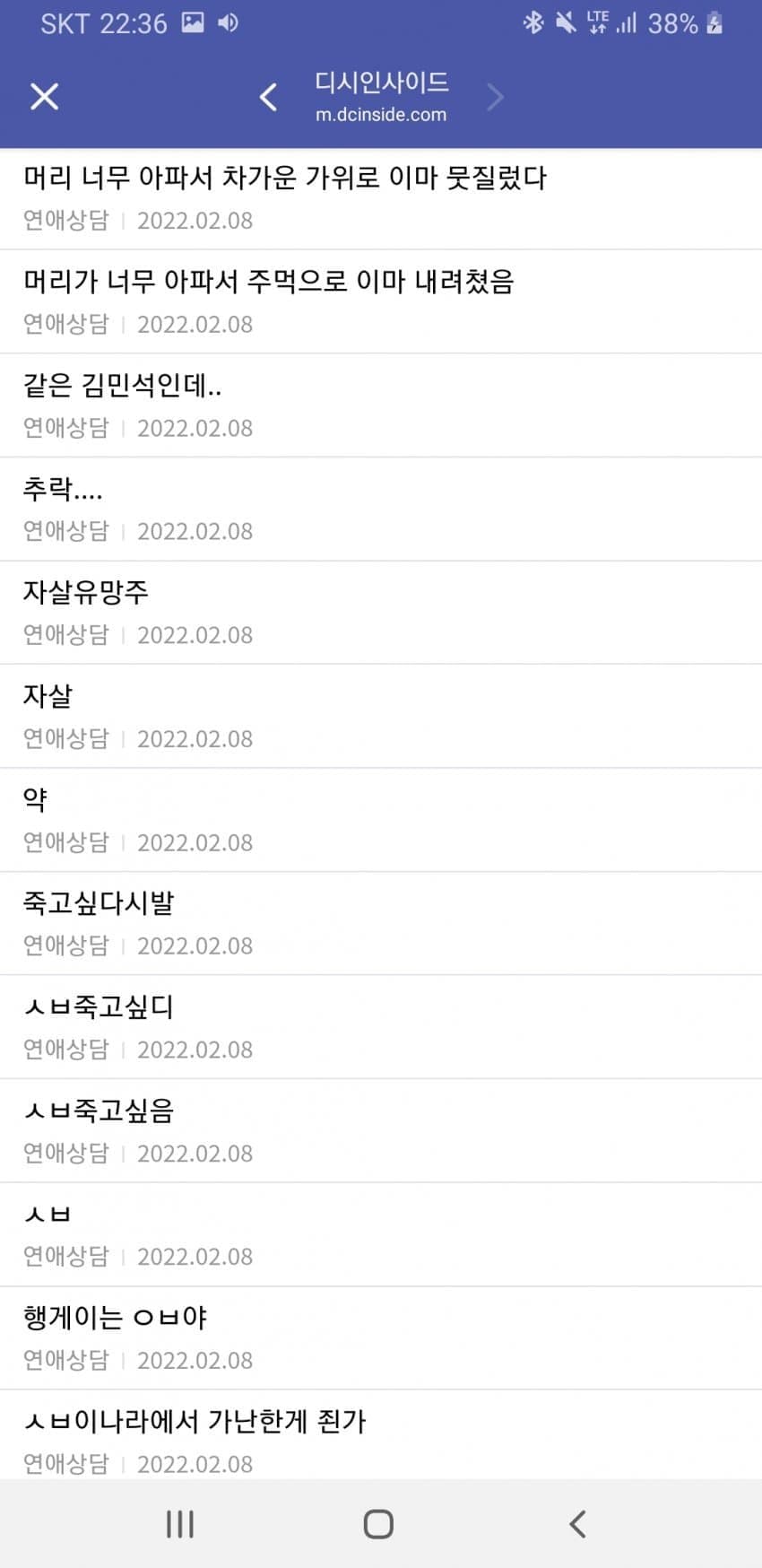Screen dimensions: 762x1568
Task: Open the post titled '약'
Action: click(x=36, y=799)
